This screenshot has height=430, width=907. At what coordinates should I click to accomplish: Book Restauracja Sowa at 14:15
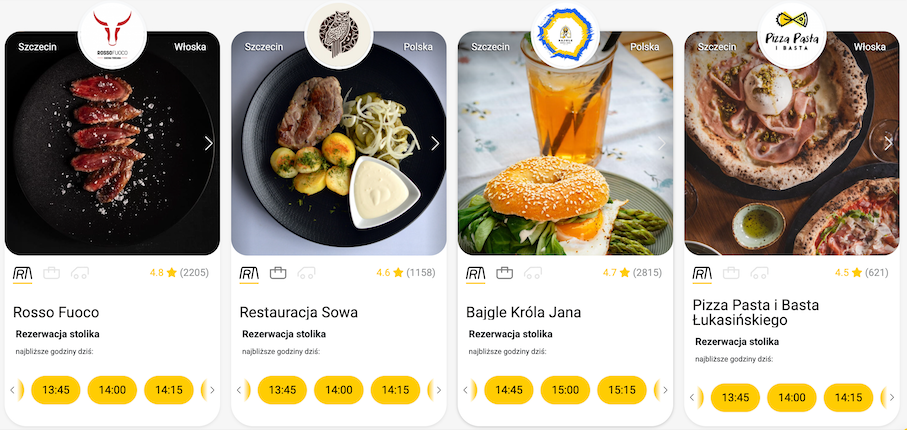click(395, 390)
